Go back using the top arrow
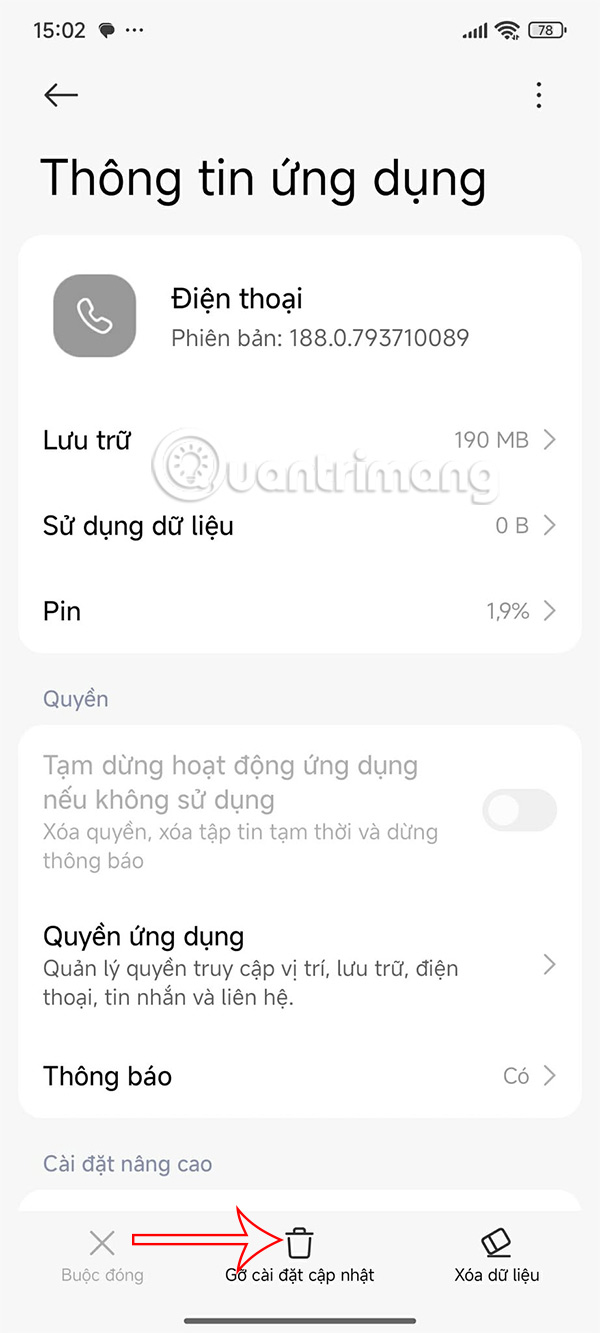The width and height of the screenshot is (600, 1333). [61, 95]
